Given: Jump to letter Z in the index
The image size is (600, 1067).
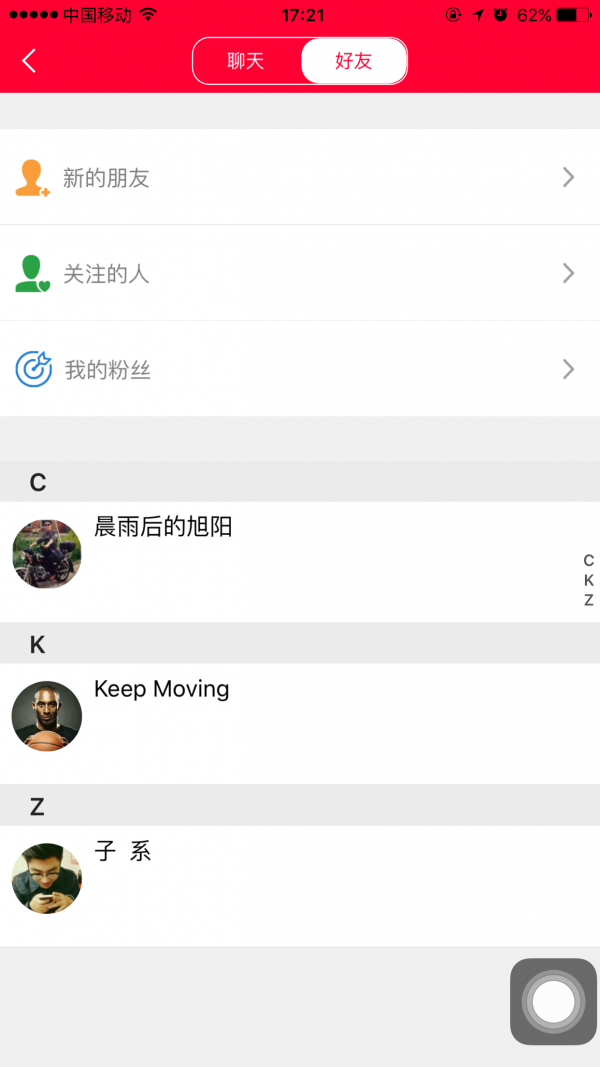Looking at the screenshot, I should point(589,600).
